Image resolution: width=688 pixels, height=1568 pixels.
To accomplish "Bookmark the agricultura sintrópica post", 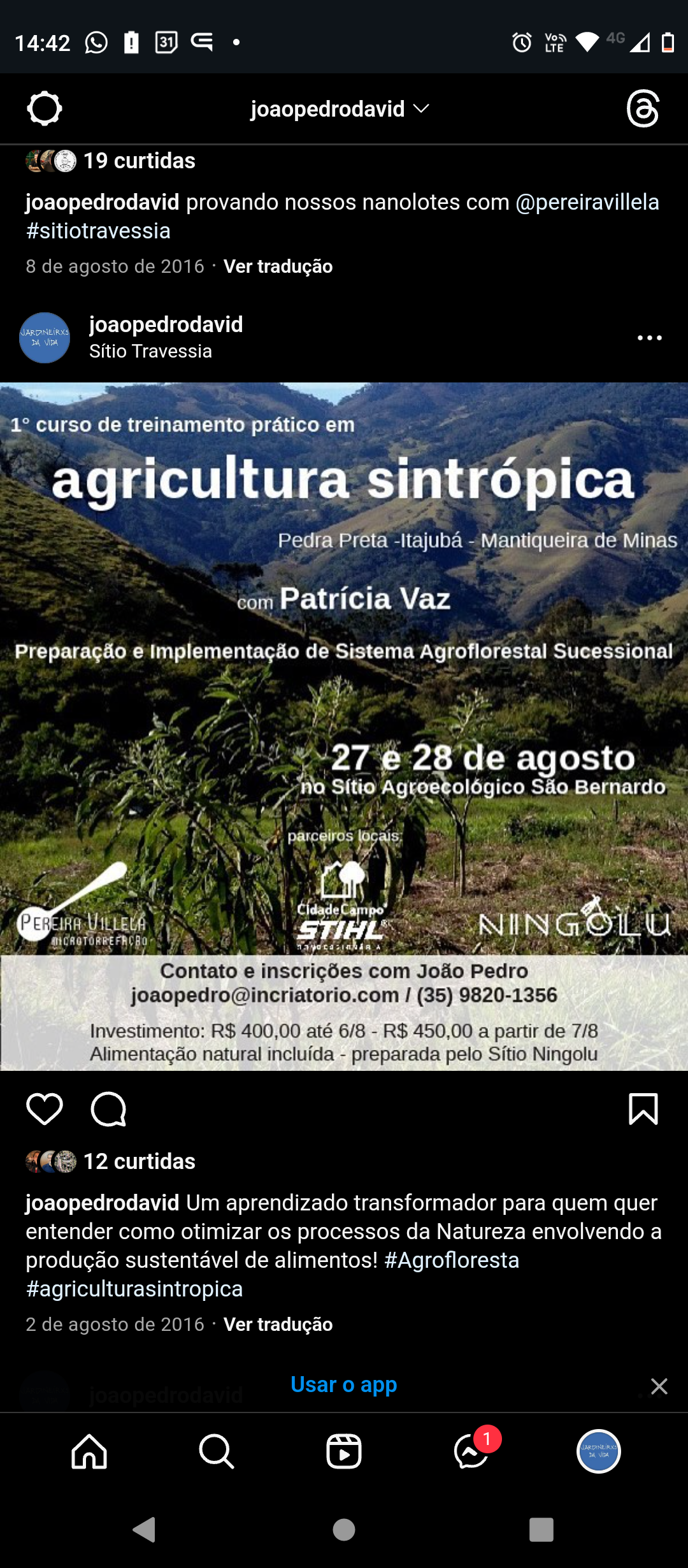I will (643, 1109).
